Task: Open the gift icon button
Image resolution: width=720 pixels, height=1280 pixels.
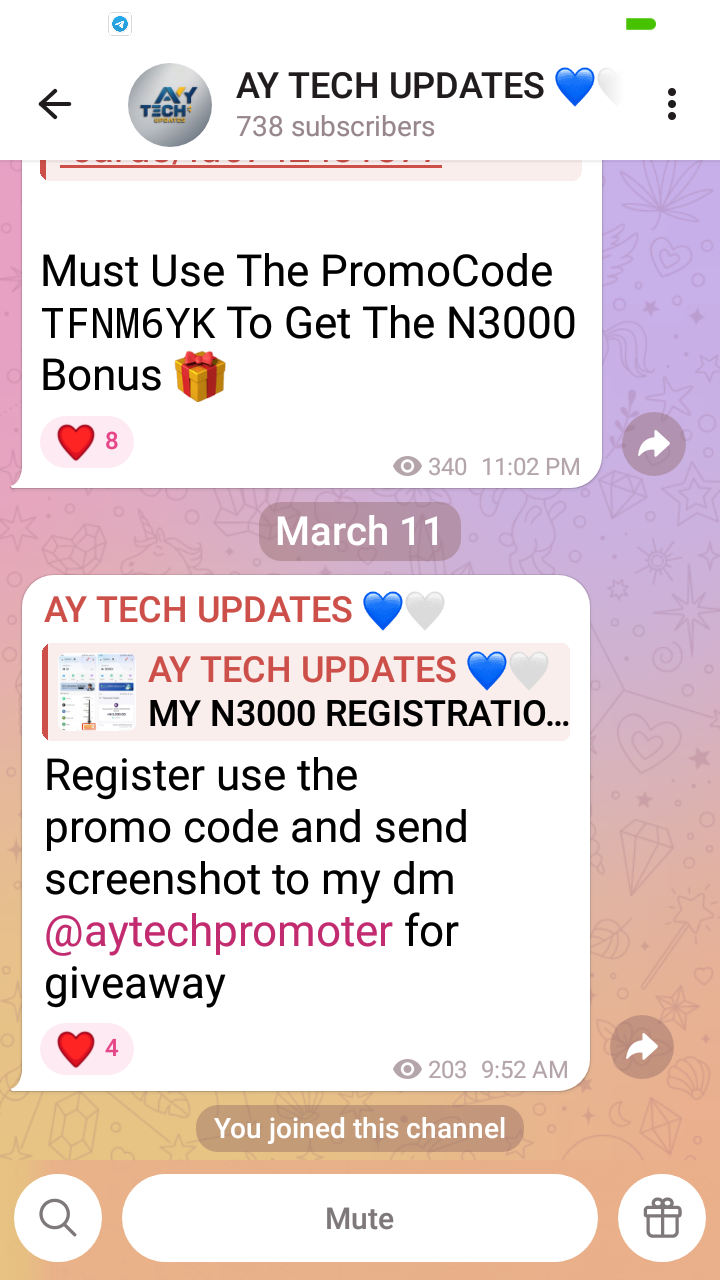Action: click(x=662, y=1218)
